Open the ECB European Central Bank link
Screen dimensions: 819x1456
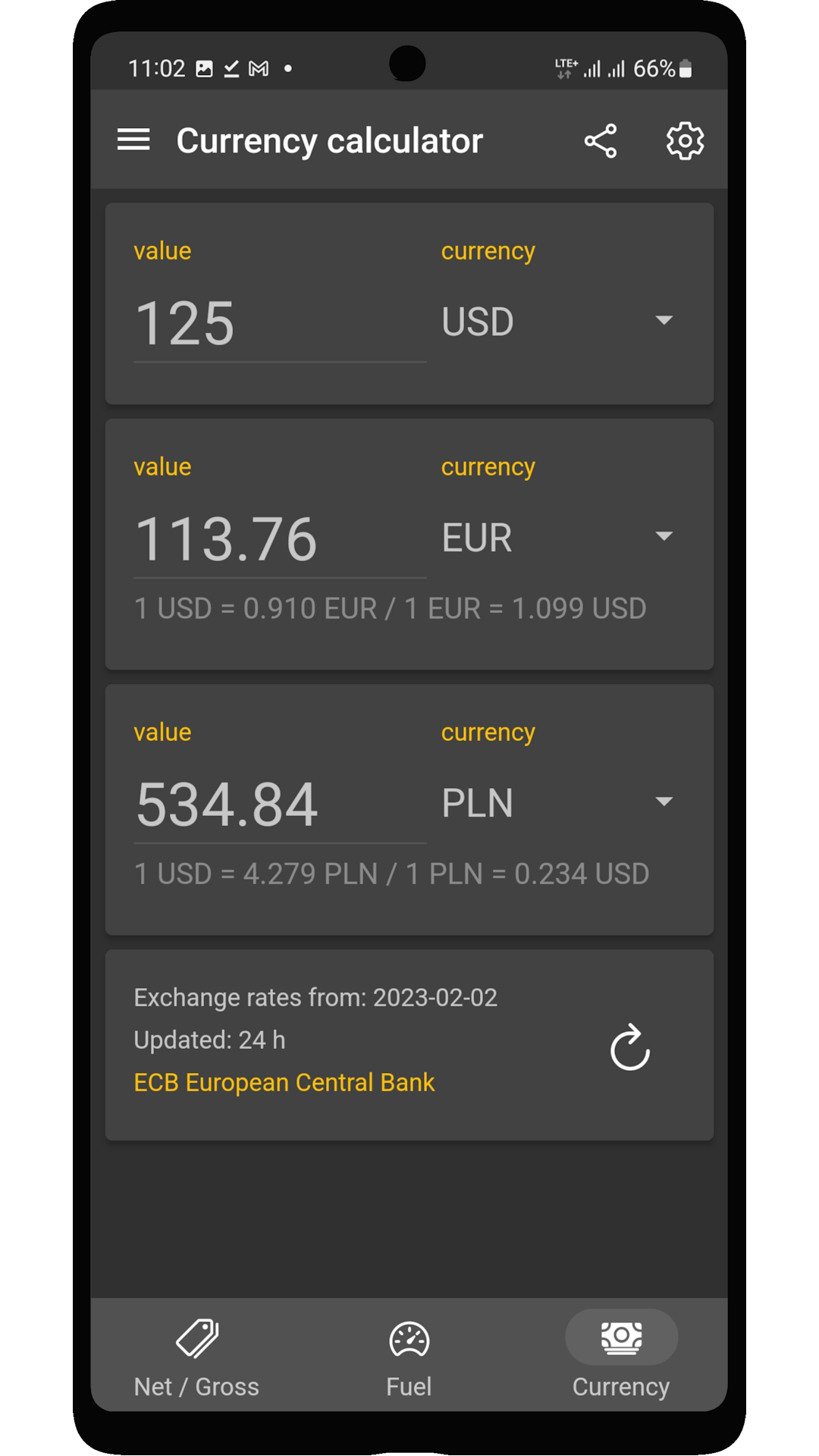point(284,1083)
